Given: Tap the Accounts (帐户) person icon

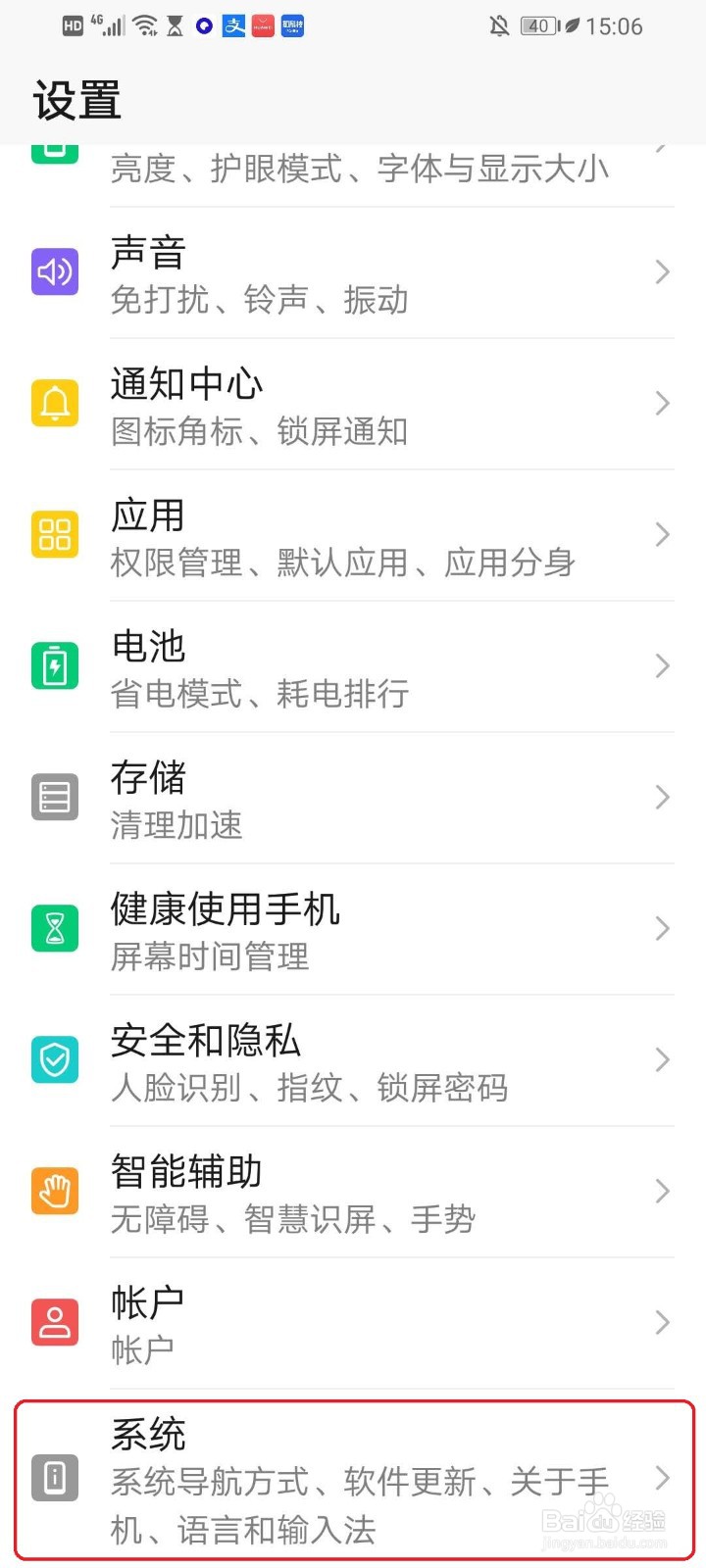Looking at the screenshot, I should 55,1322.
